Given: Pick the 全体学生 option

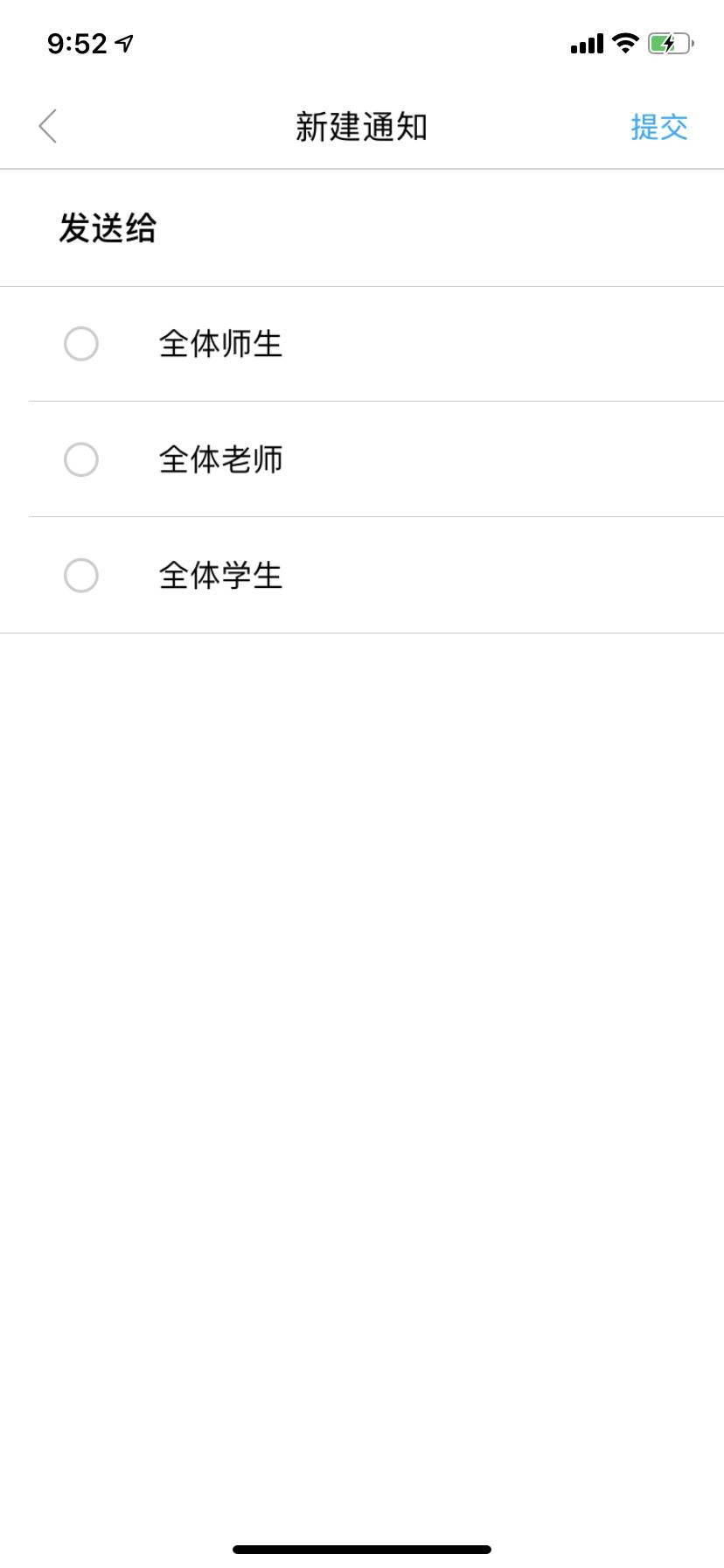Looking at the screenshot, I should pyautogui.click(x=362, y=576).
